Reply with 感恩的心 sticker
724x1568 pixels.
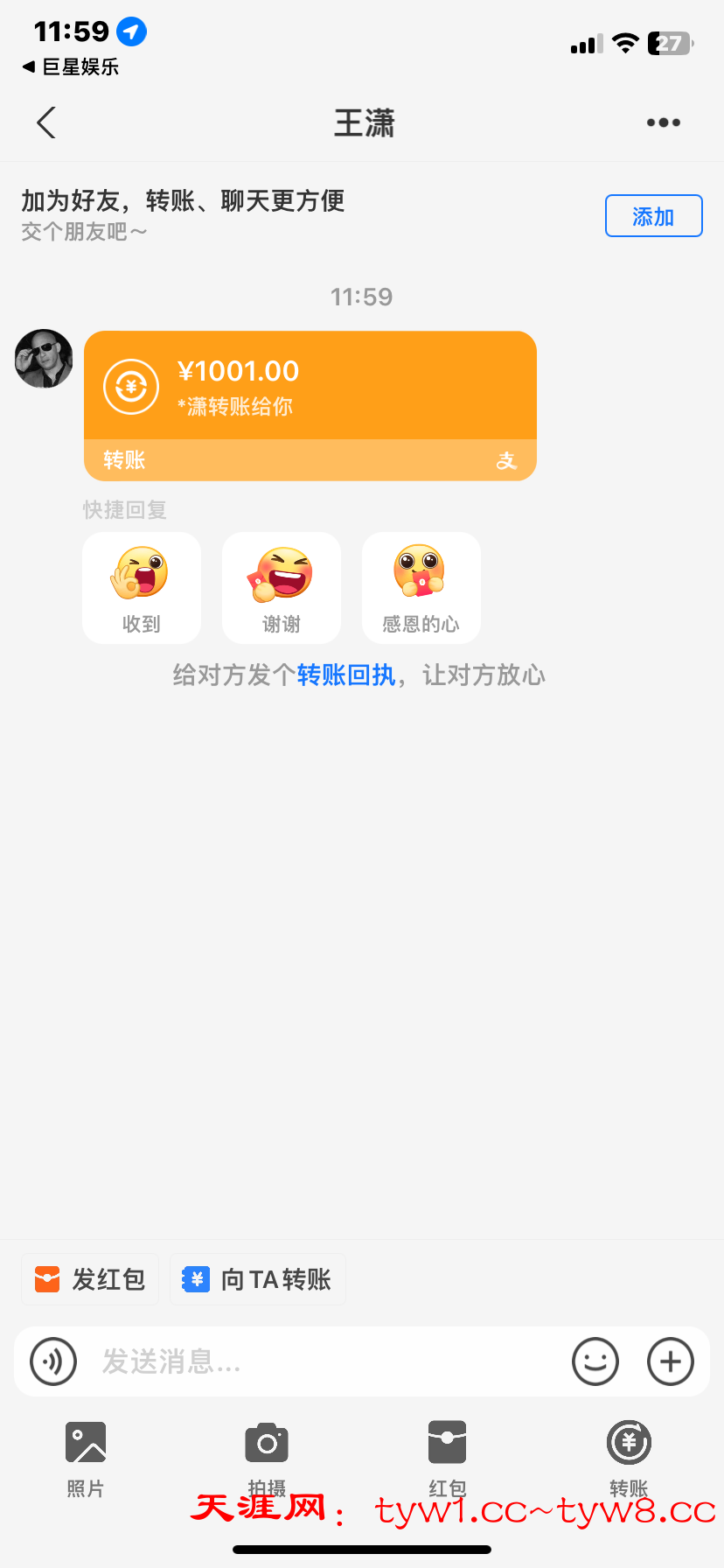point(421,588)
